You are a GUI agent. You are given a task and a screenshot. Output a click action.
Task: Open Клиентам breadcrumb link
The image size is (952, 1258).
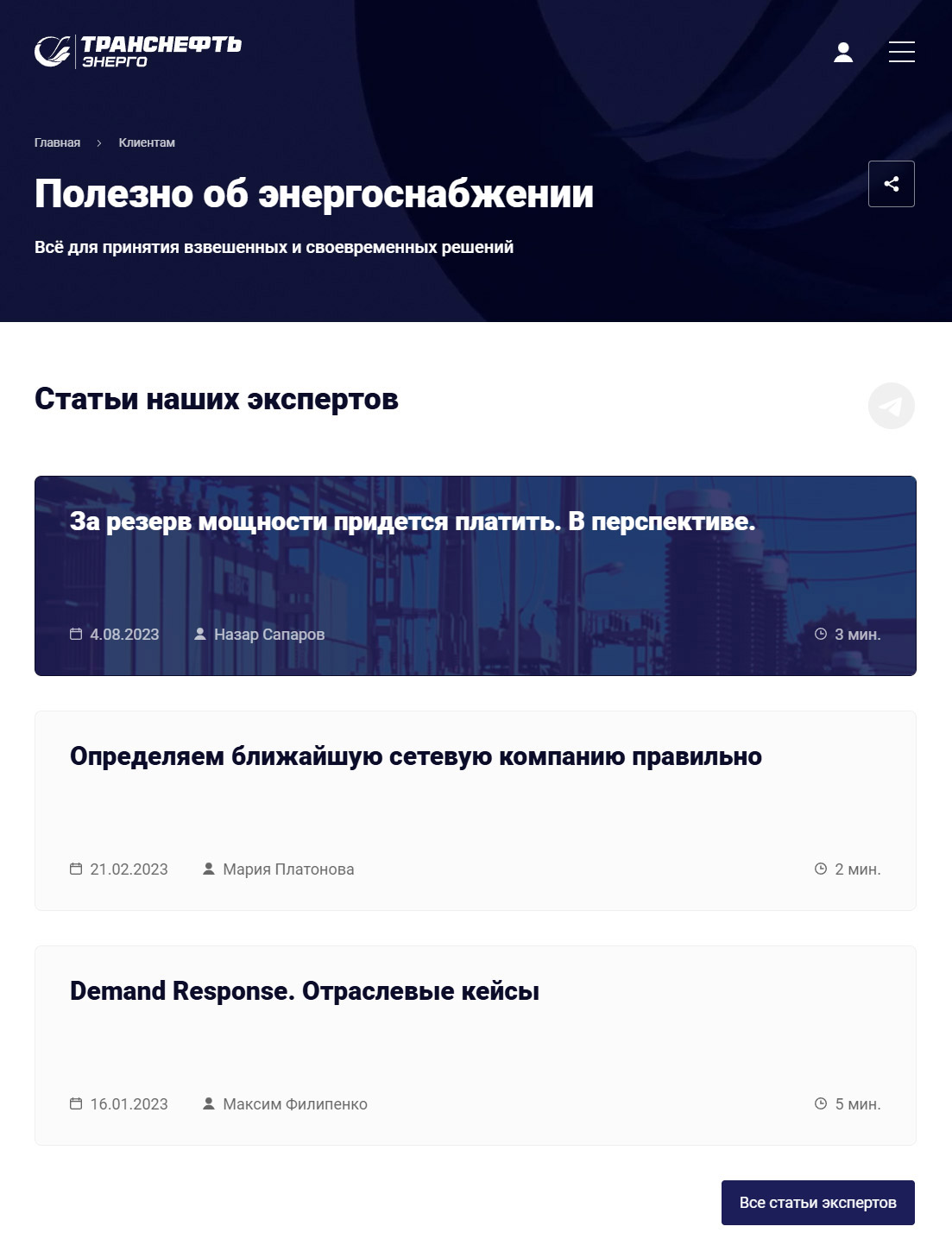[x=147, y=142]
